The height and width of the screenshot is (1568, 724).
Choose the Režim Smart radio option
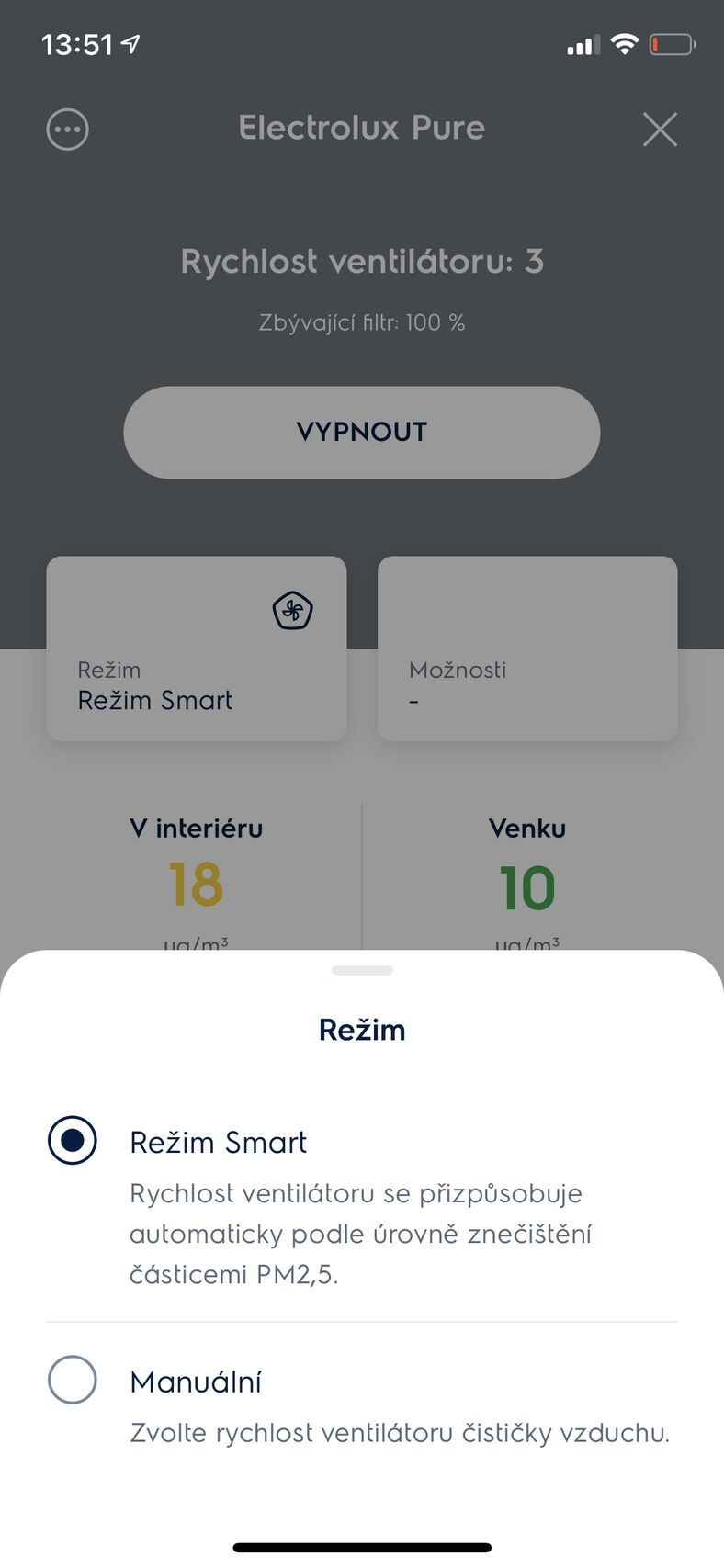pos(73,1141)
